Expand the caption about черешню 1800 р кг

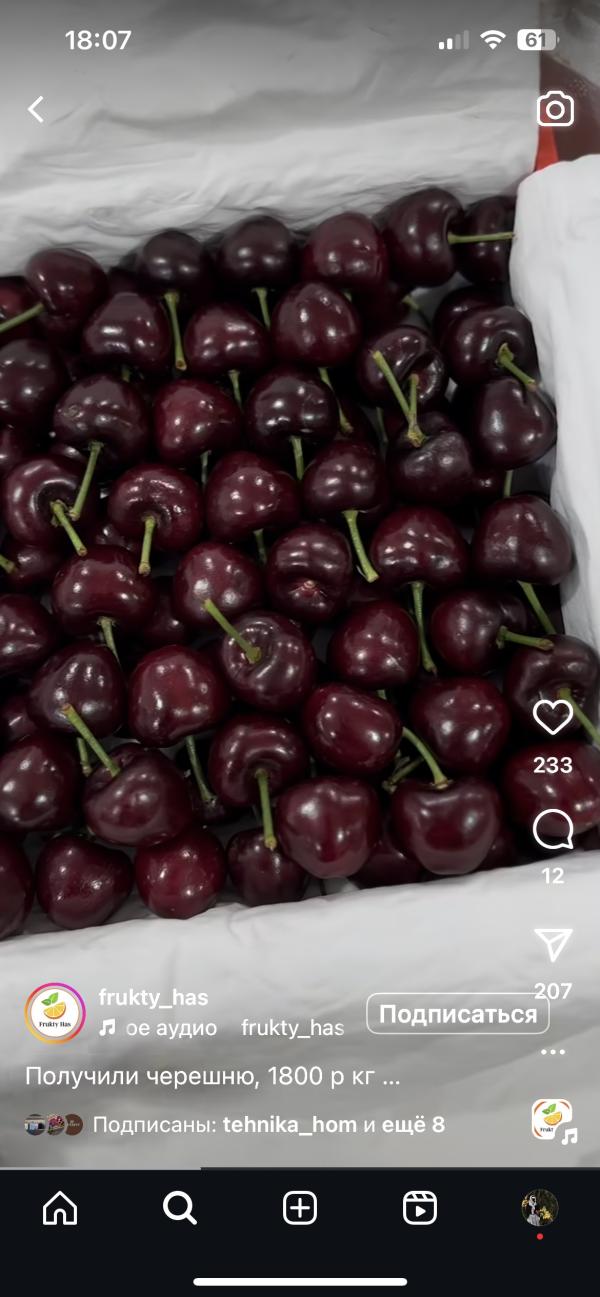point(212,1077)
